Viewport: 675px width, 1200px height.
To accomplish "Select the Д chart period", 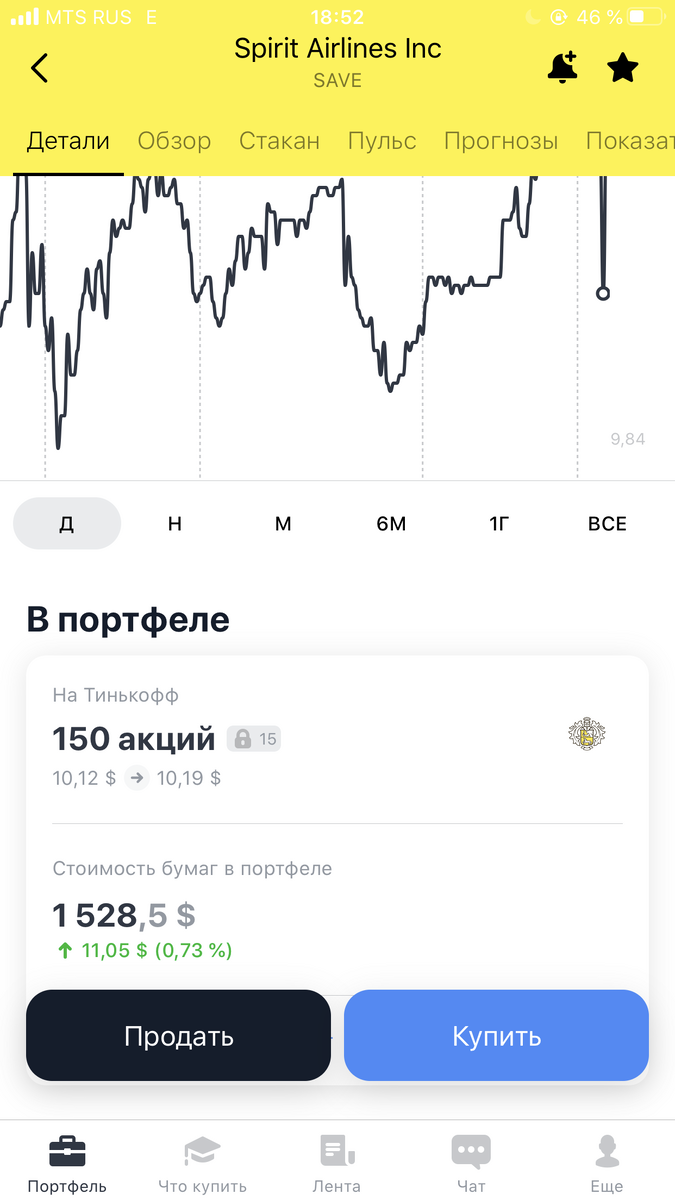I will [67, 524].
